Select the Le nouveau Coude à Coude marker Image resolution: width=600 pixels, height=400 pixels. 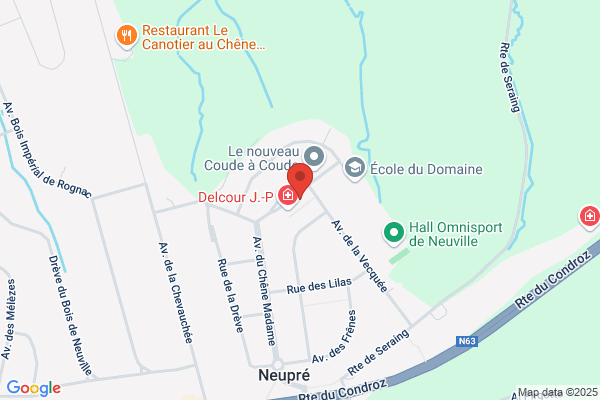pos(314,157)
